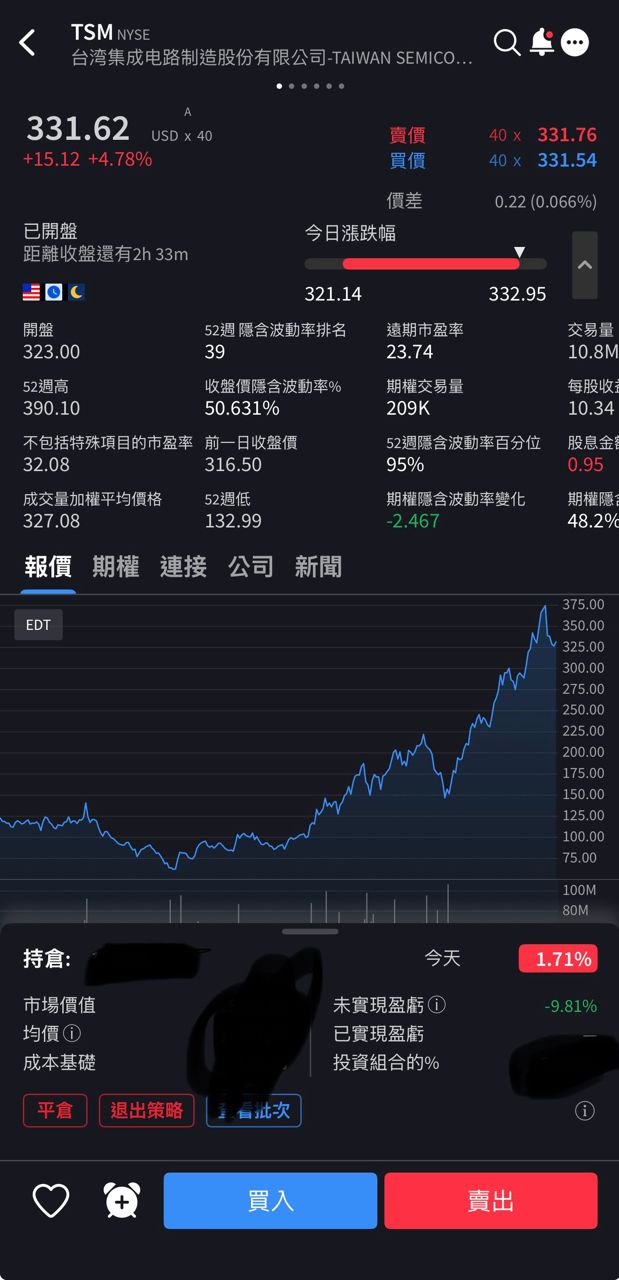Image resolution: width=619 pixels, height=1280 pixels.
Task: Tap the red 賣出 sell button
Action: pyautogui.click(x=491, y=1200)
